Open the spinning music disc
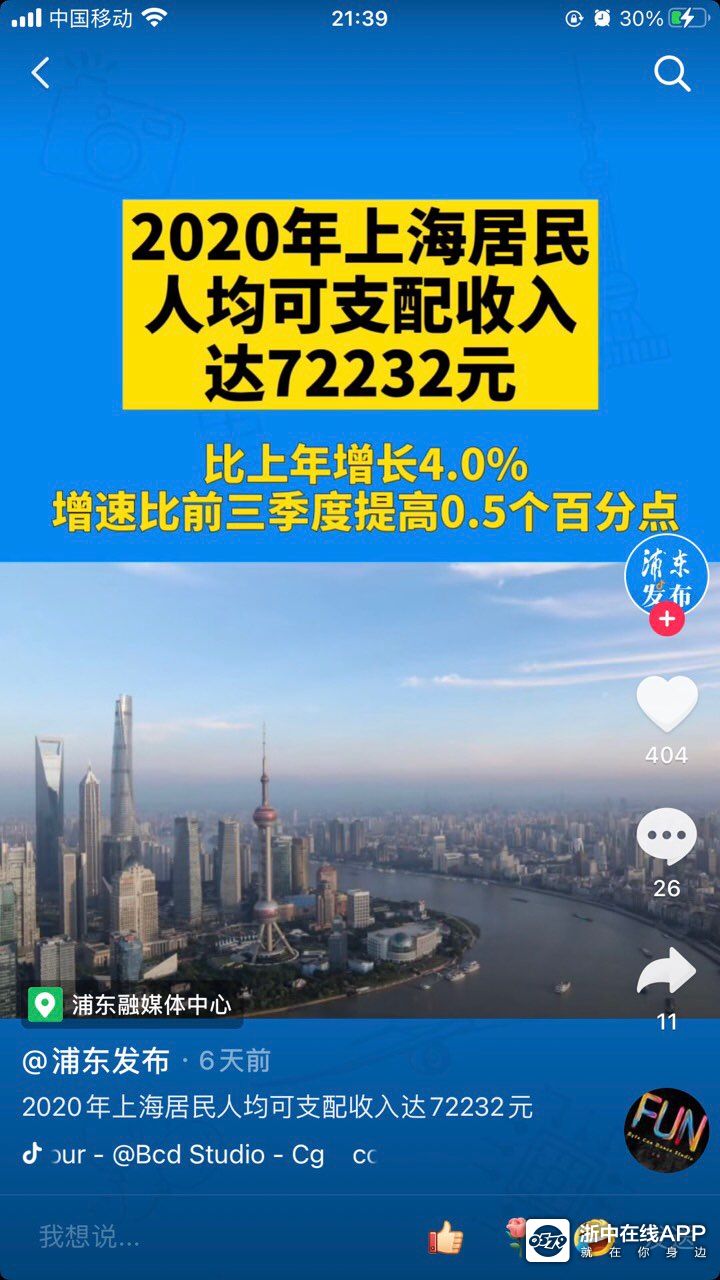The width and height of the screenshot is (720, 1280). [666, 1130]
